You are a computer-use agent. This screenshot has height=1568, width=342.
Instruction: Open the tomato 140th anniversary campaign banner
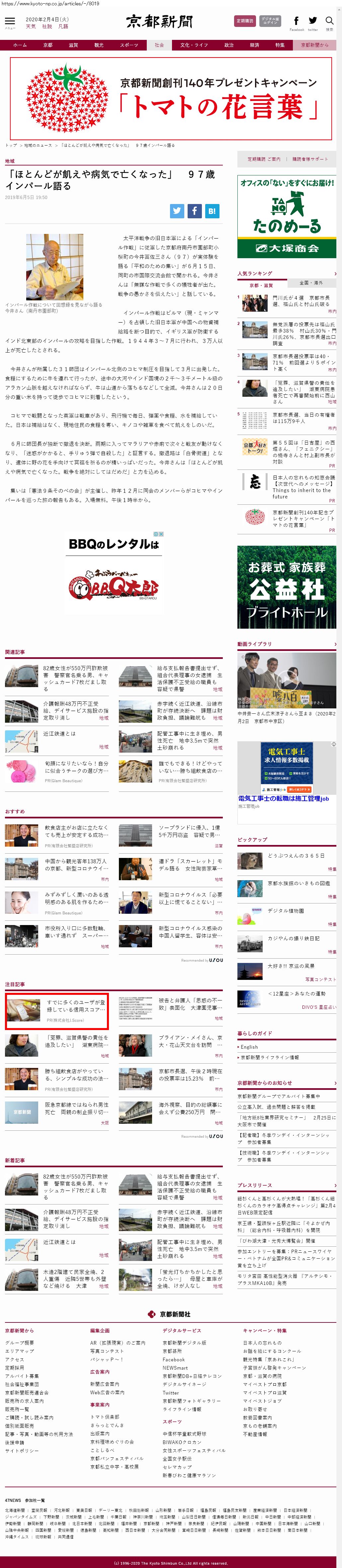click(x=171, y=98)
